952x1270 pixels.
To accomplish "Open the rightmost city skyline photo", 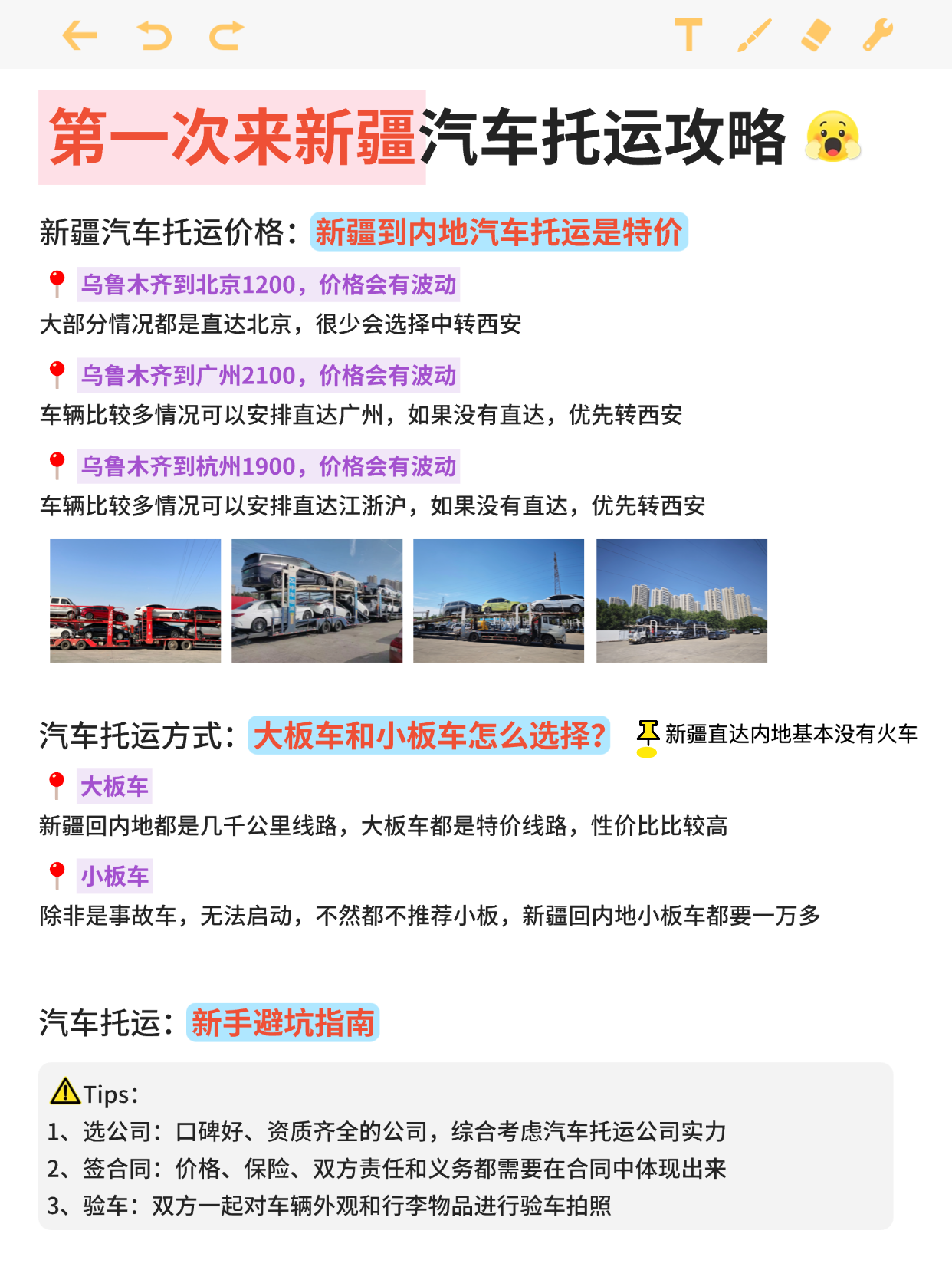I will pos(681,600).
